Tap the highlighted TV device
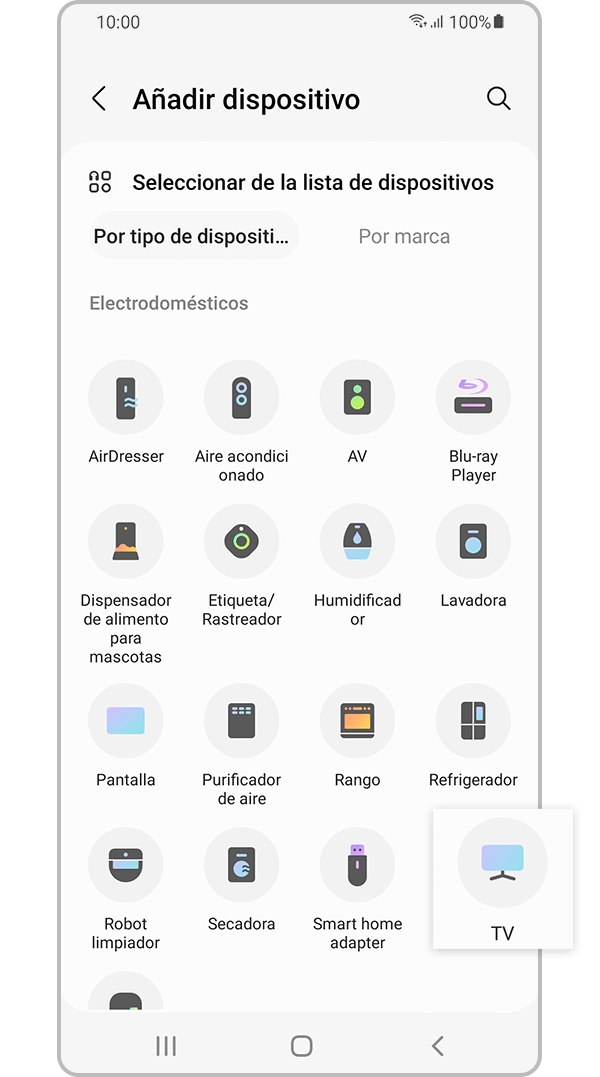Image resolution: width=600 pixels, height=1077 pixels. (x=502, y=864)
